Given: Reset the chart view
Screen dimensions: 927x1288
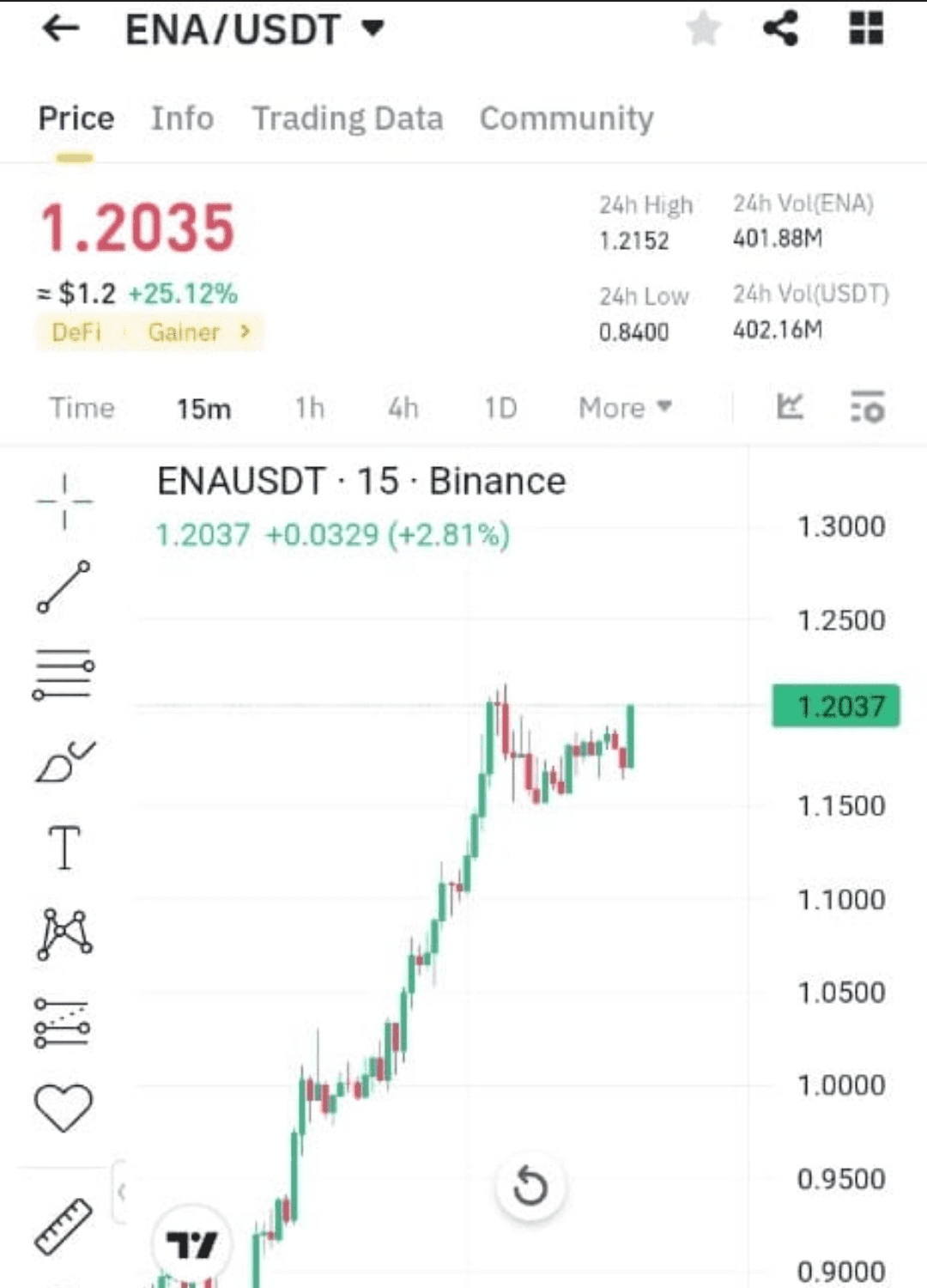Looking at the screenshot, I should tap(530, 1187).
